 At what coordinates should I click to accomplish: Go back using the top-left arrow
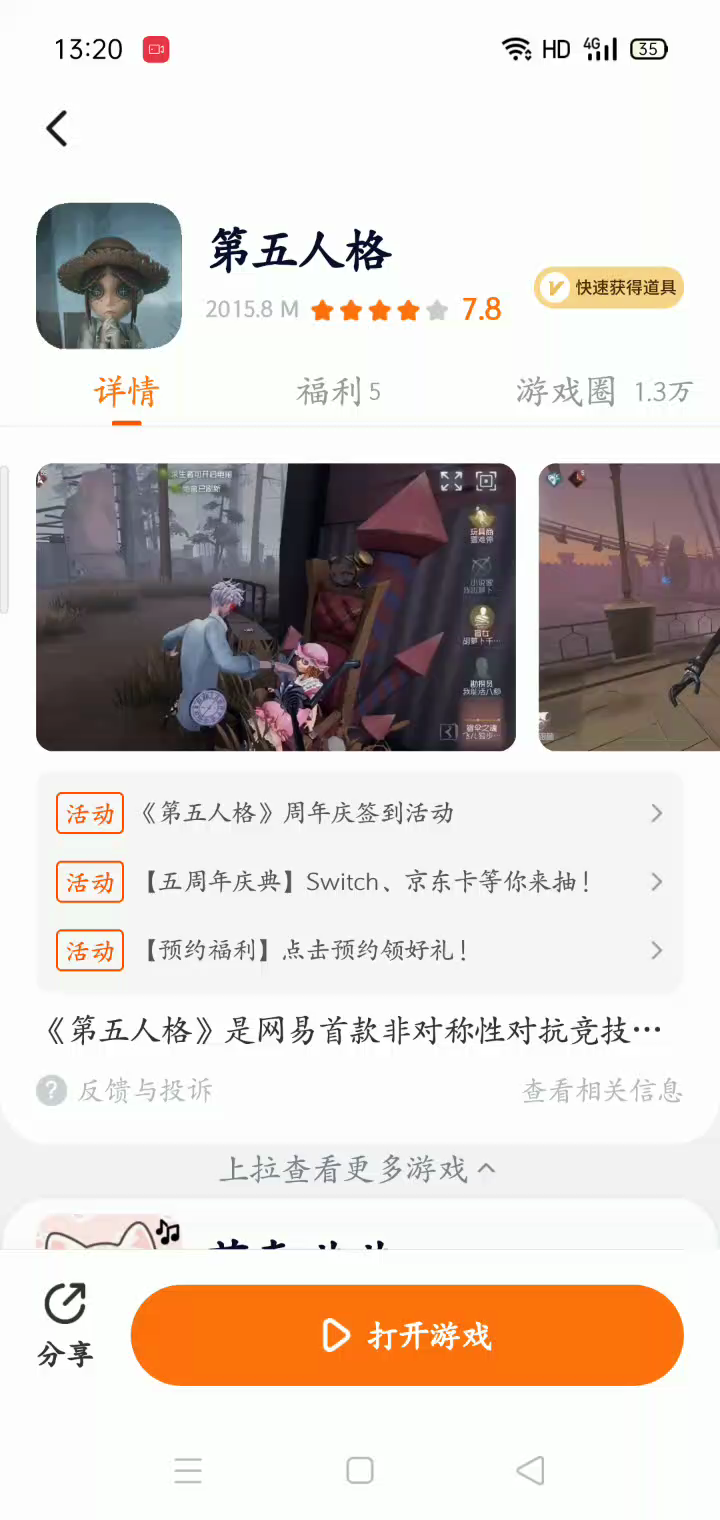pyautogui.click(x=57, y=129)
